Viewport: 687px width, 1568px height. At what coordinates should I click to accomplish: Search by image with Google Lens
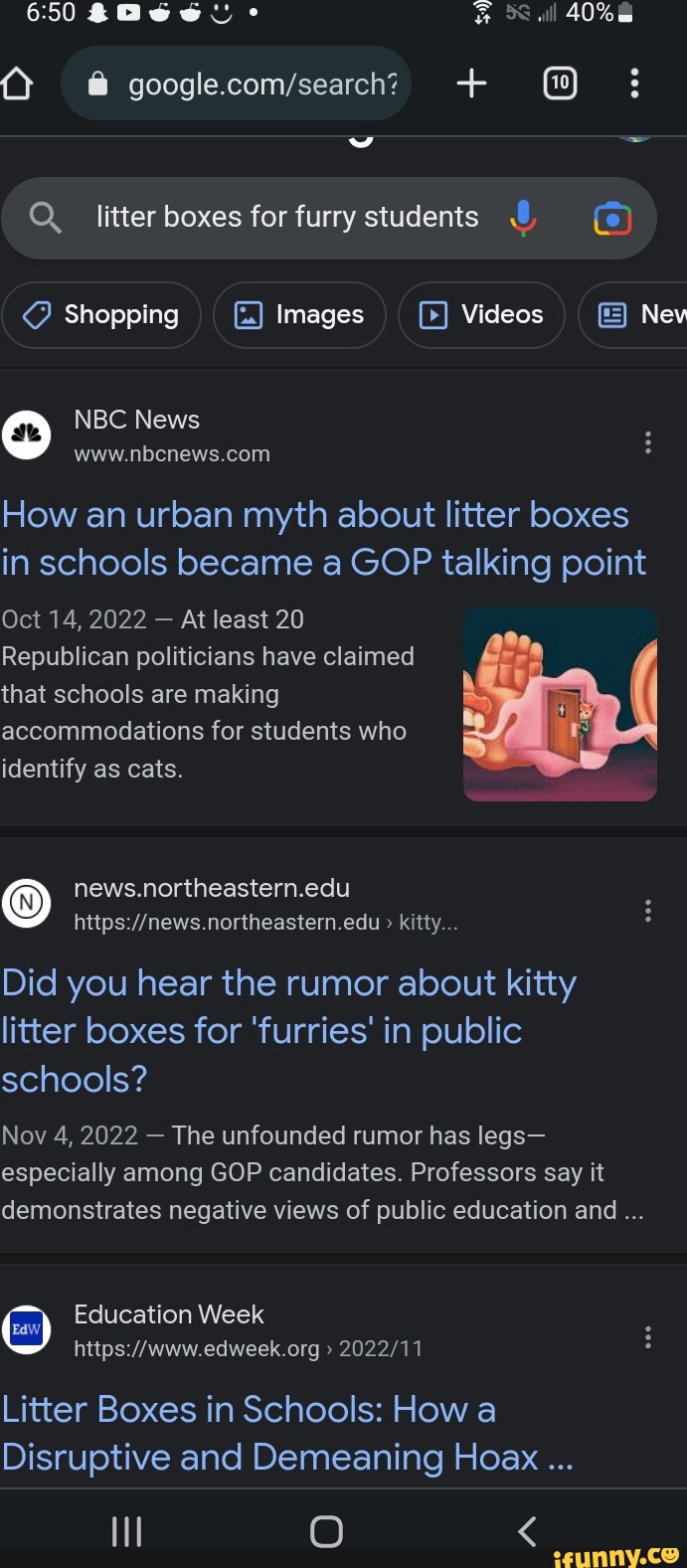tap(612, 218)
